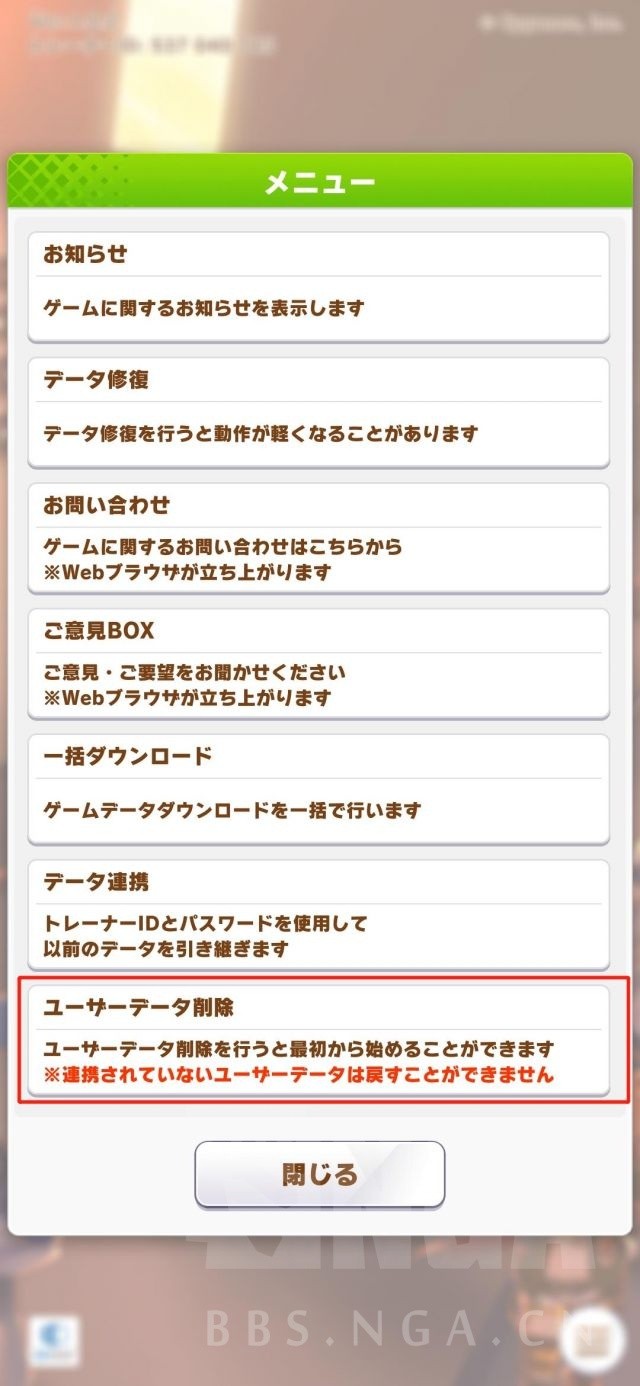Image resolution: width=640 pixels, height=1386 pixels.
Task: Open お問い合わせ contact support entry
Action: tap(319, 538)
